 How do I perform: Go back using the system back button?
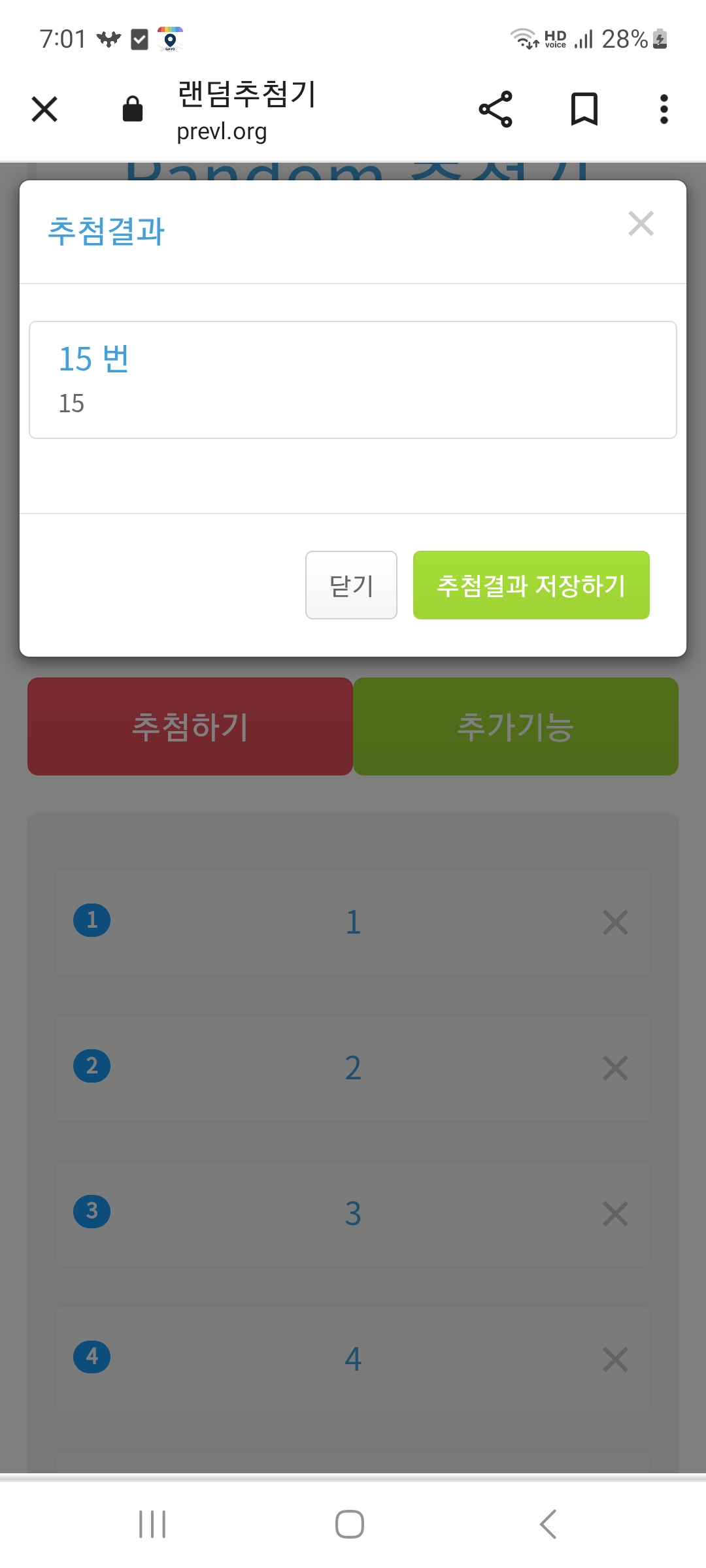coord(548,1524)
